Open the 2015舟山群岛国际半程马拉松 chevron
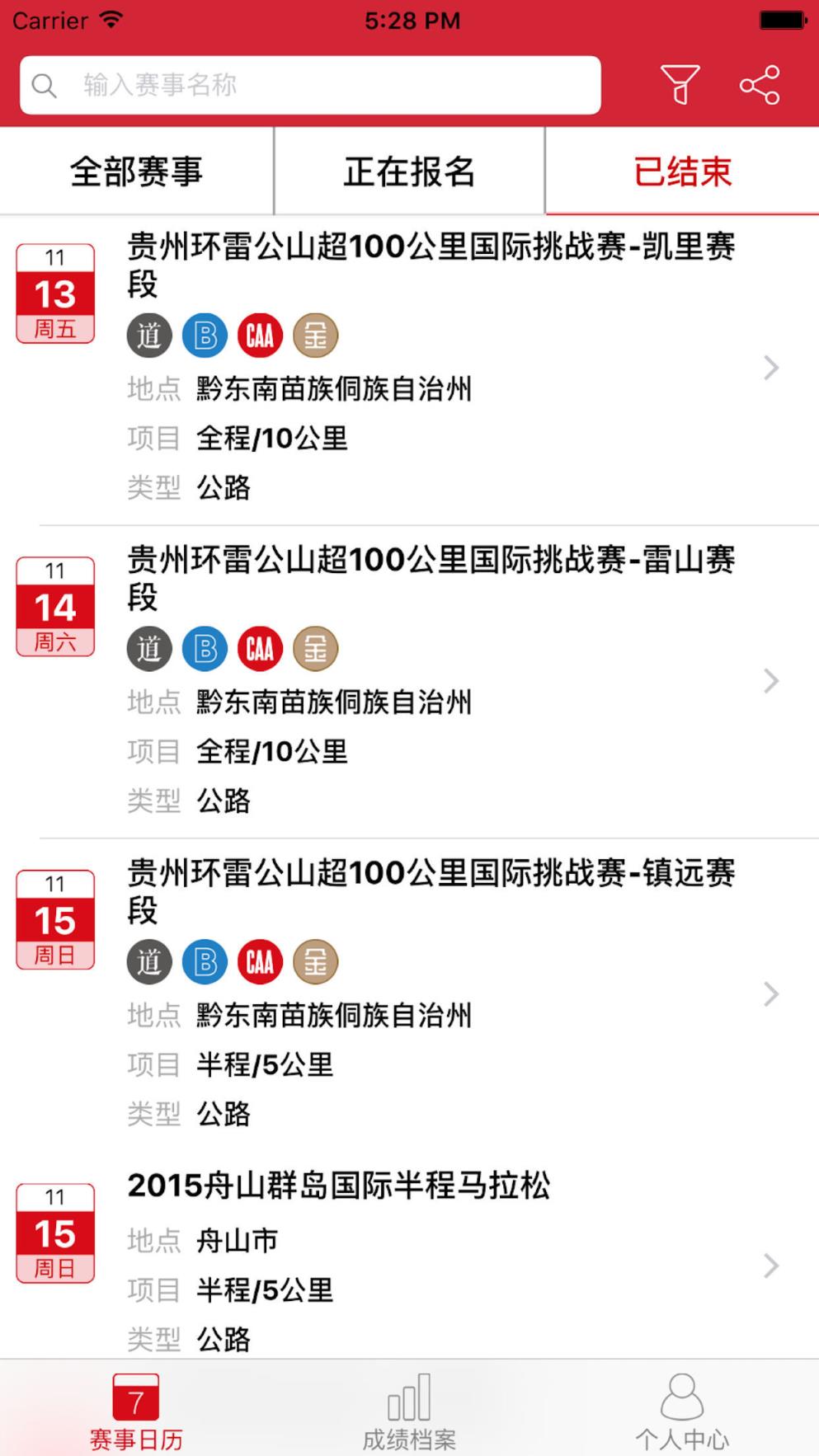 [770, 1265]
